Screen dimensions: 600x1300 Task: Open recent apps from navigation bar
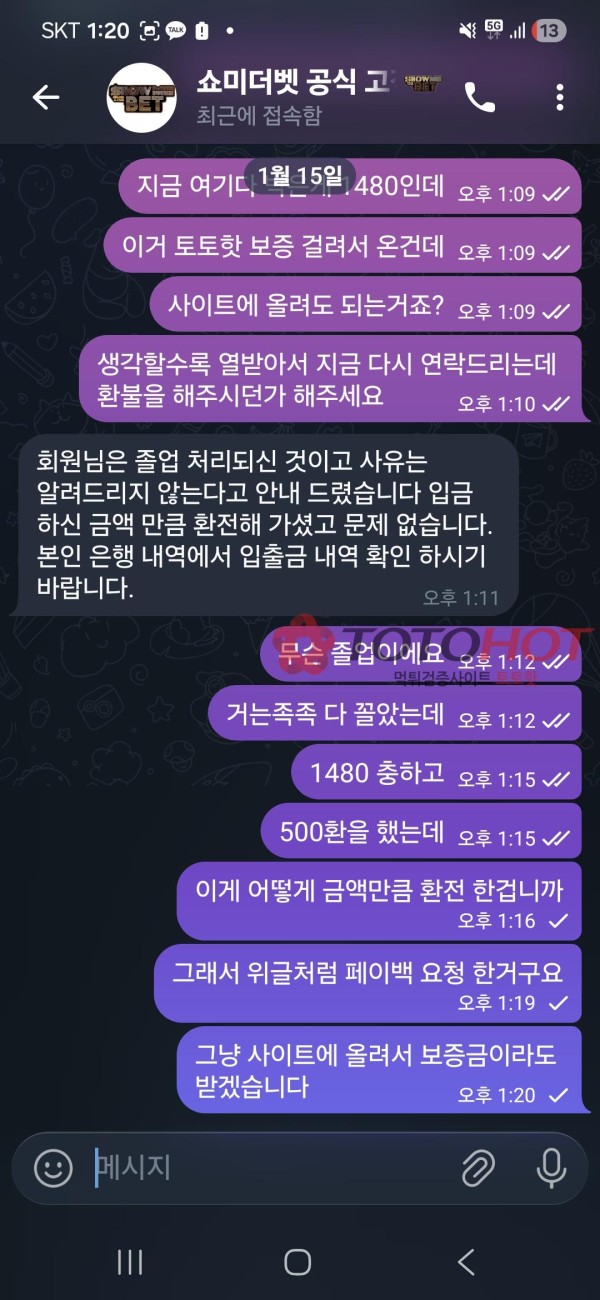[130, 1262]
